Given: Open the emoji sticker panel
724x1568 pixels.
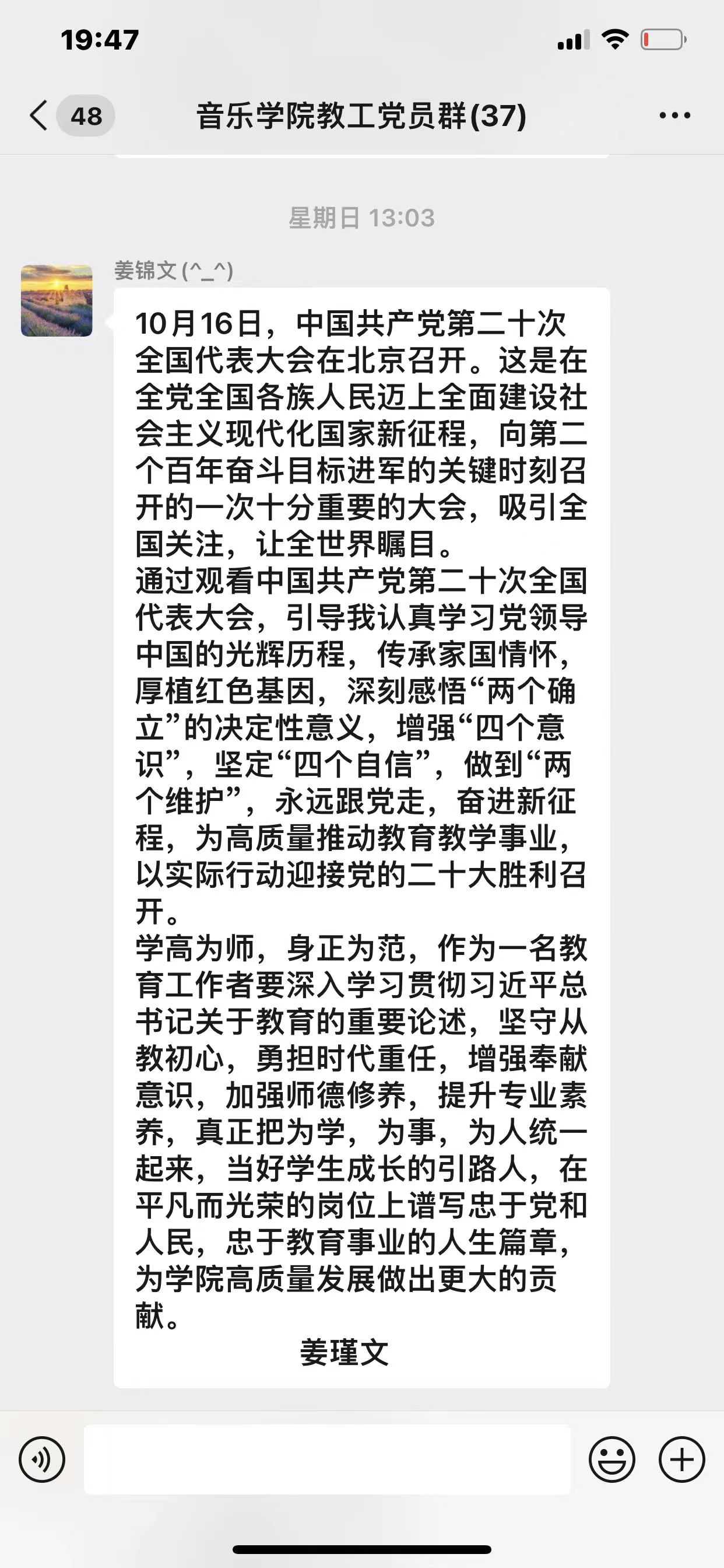Looking at the screenshot, I should coord(611,1459).
